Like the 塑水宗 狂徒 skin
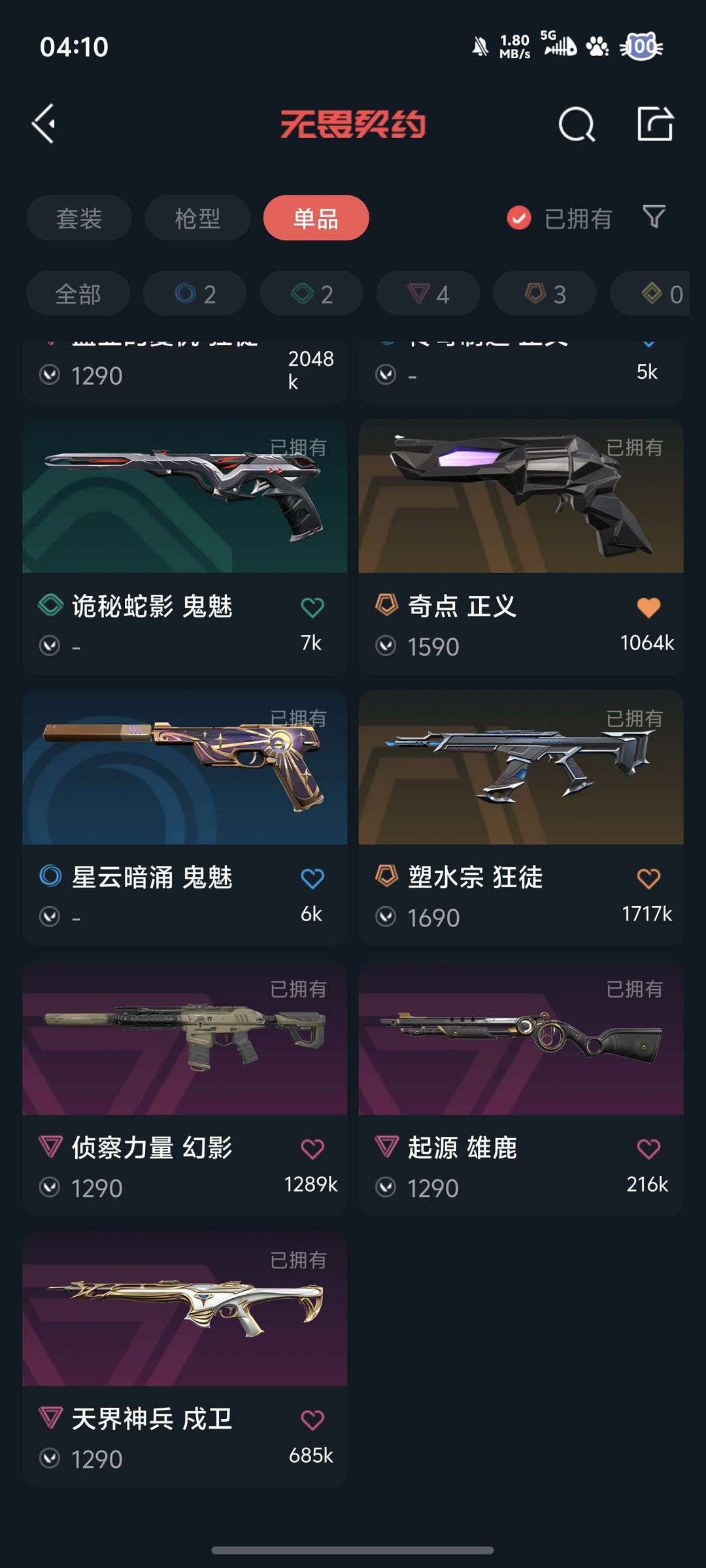The image size is (706, 1568). [x=648, y=879]
